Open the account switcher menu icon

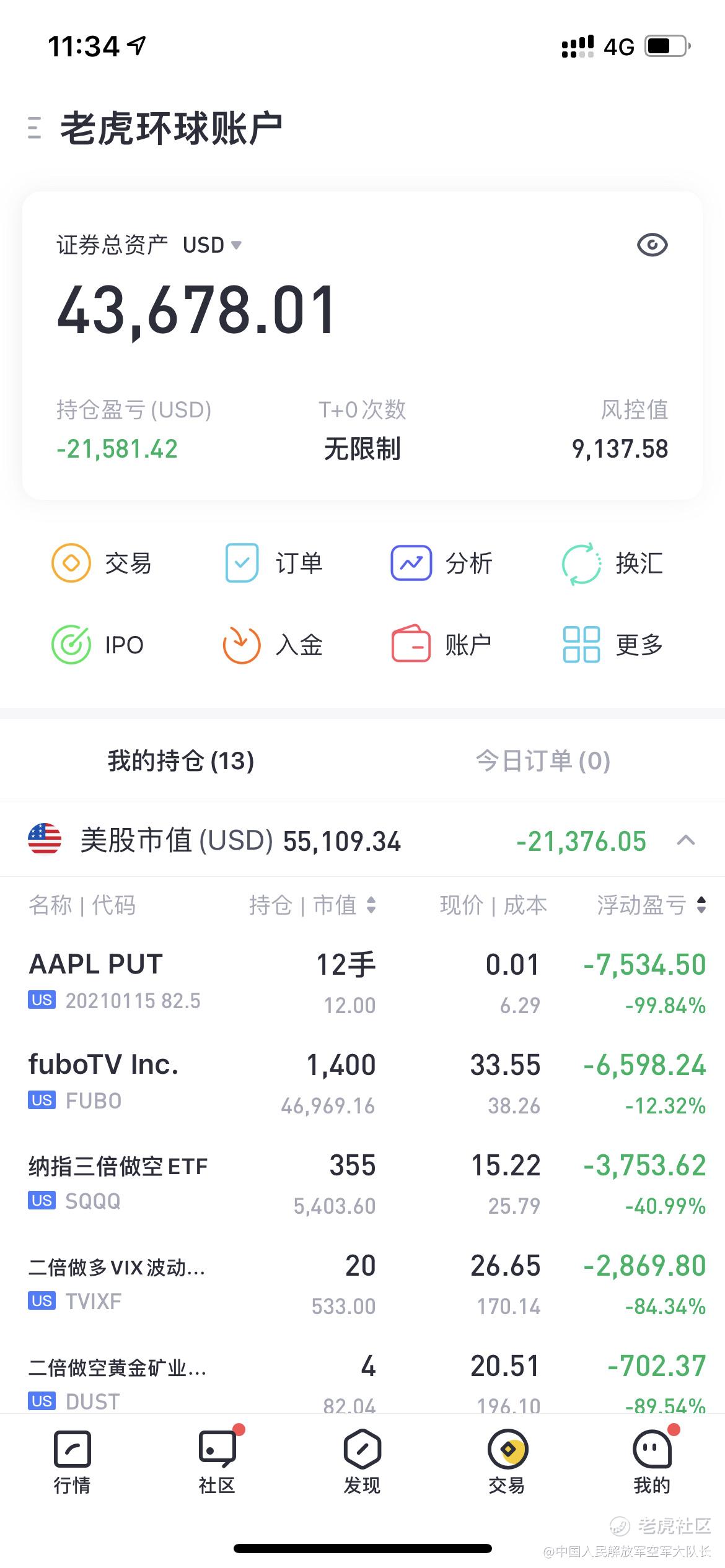tap(35, 128)
